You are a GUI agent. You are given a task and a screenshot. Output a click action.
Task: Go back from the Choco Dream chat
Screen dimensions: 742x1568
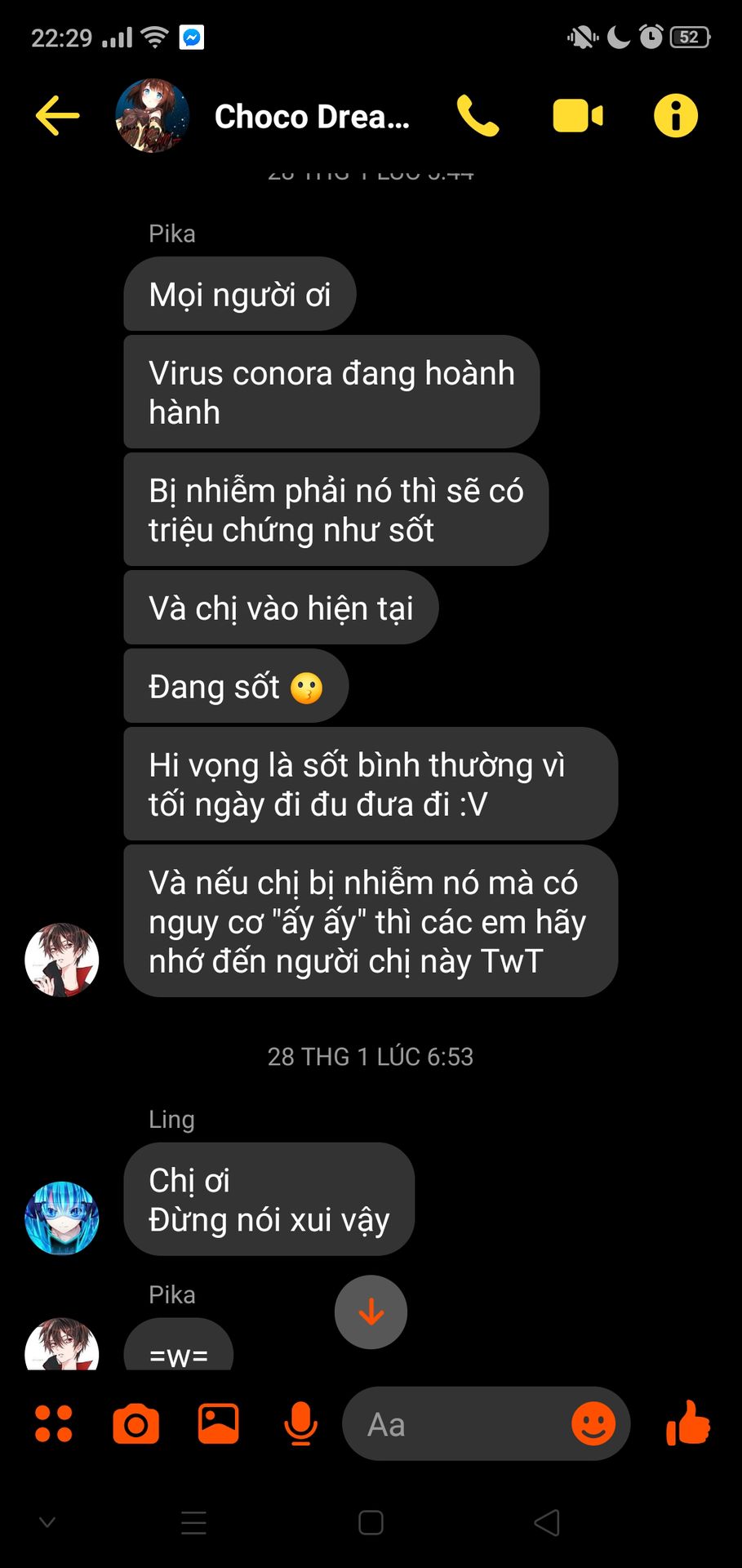tap(57, 115)
